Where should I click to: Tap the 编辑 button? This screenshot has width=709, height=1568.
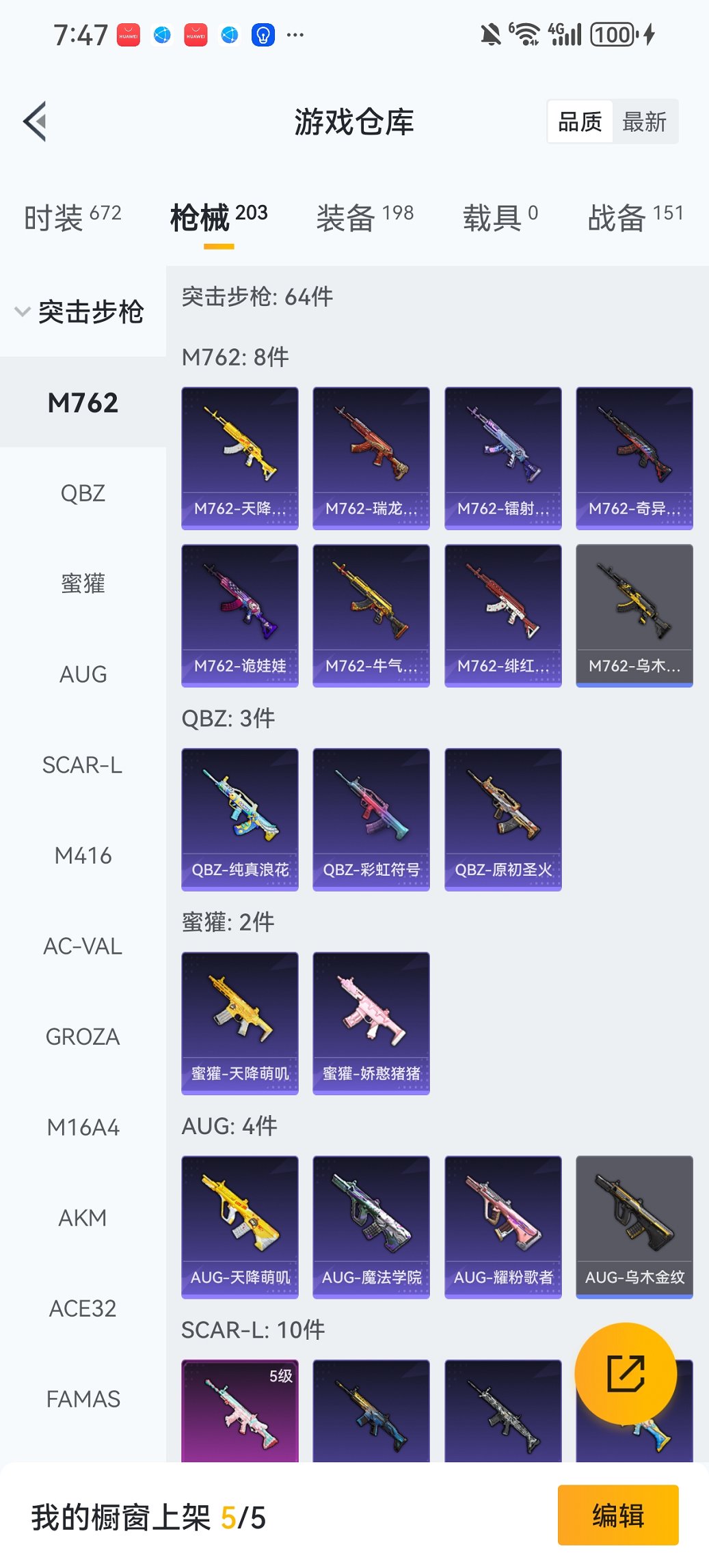click(x=618, y=1515)
